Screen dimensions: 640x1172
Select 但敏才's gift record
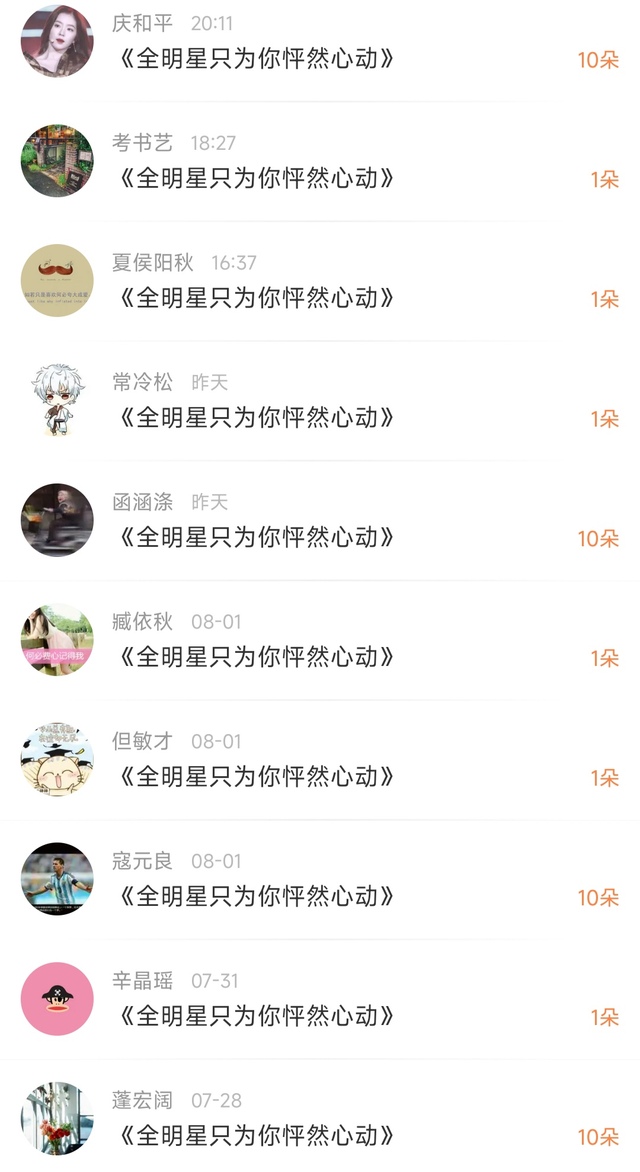point(320,759)
